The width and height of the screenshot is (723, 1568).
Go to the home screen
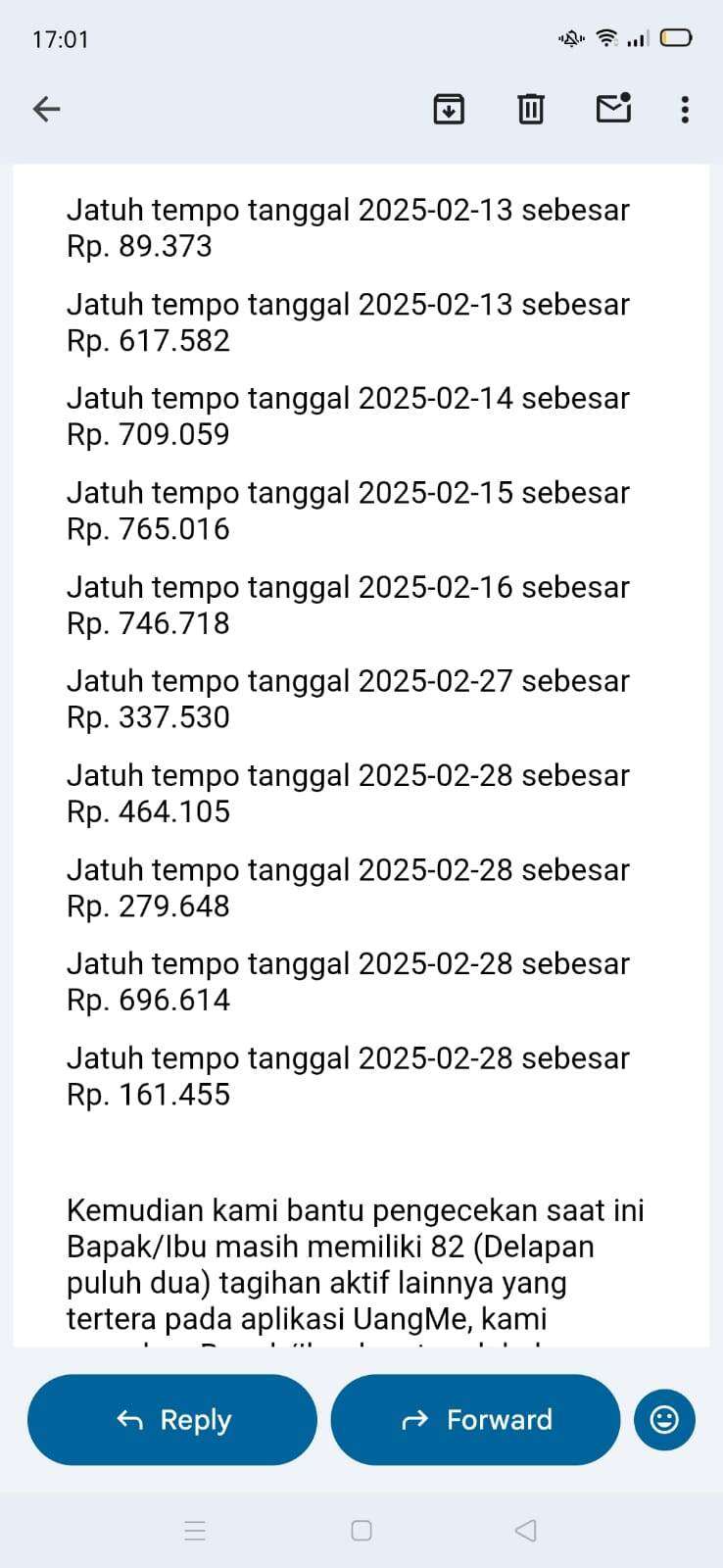click(x=361, y=1530)
